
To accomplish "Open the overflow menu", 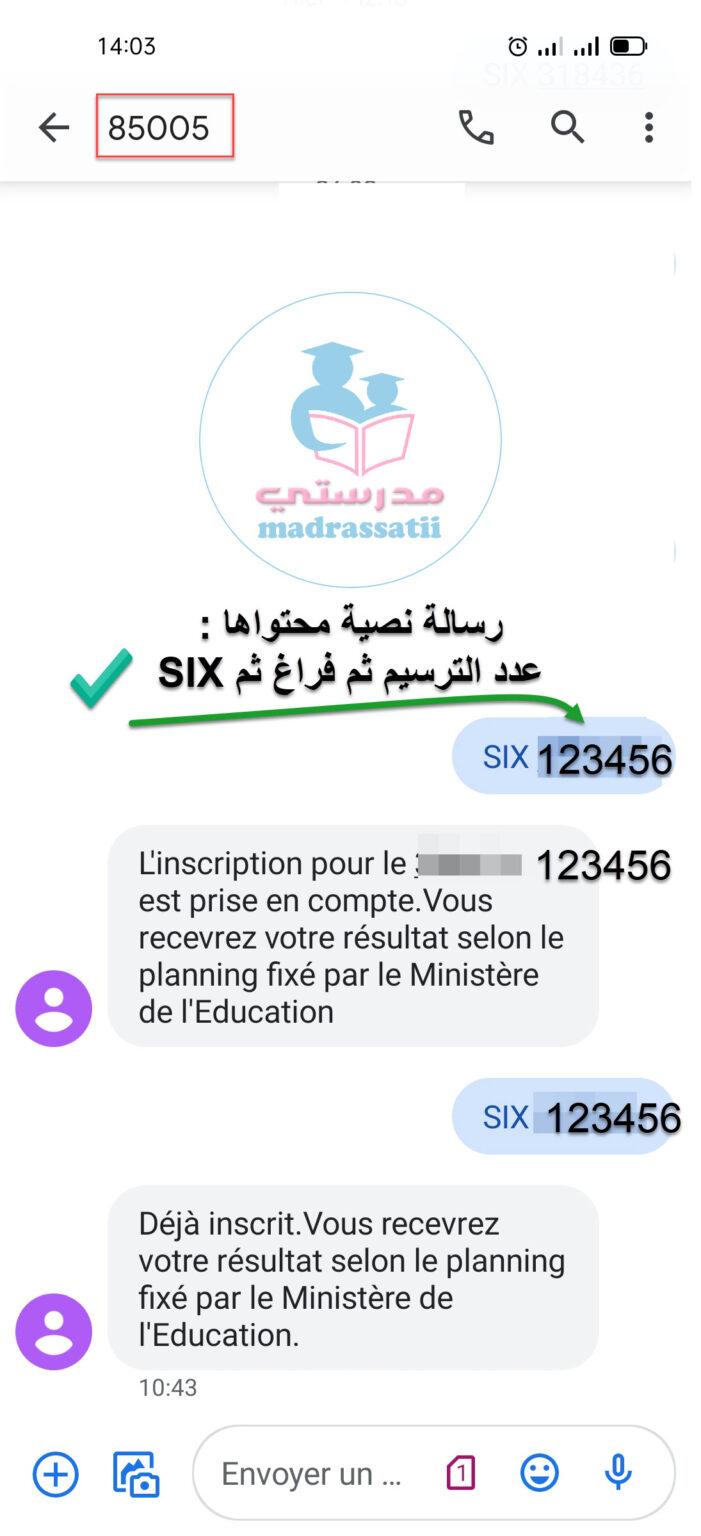I will [x=649, y=127].
